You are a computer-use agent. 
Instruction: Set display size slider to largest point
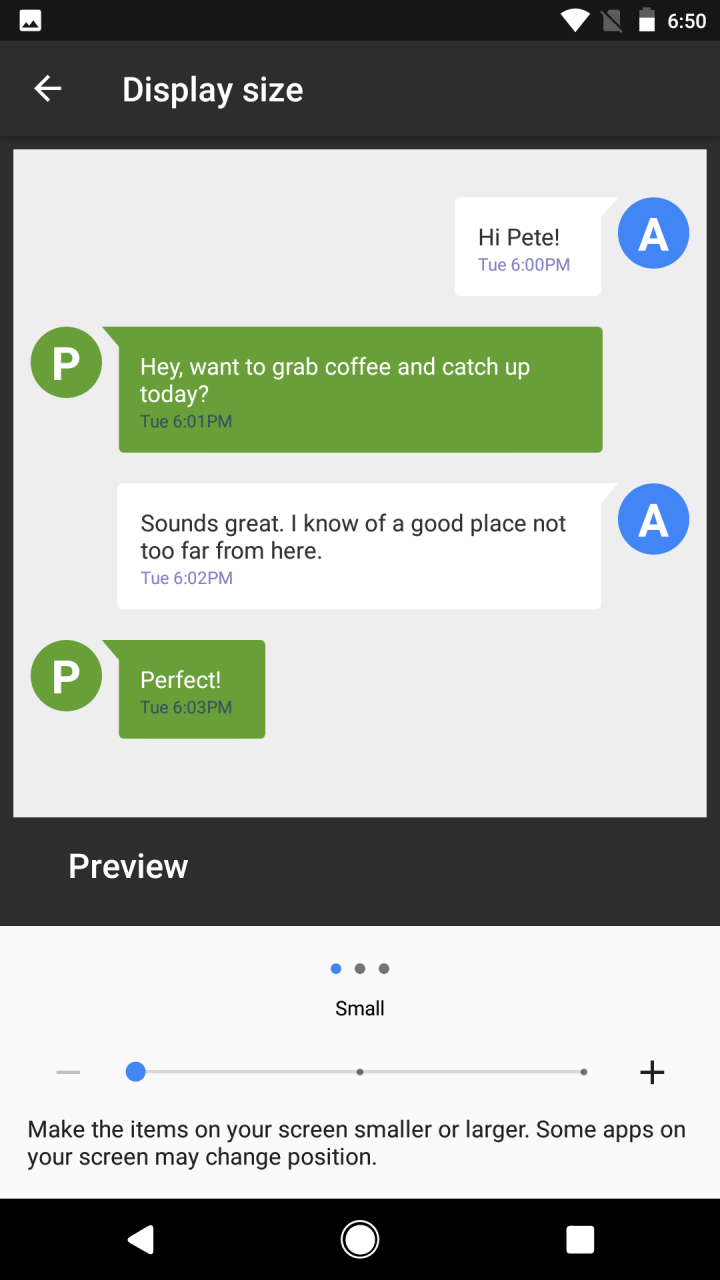(x=584, y=1072)
